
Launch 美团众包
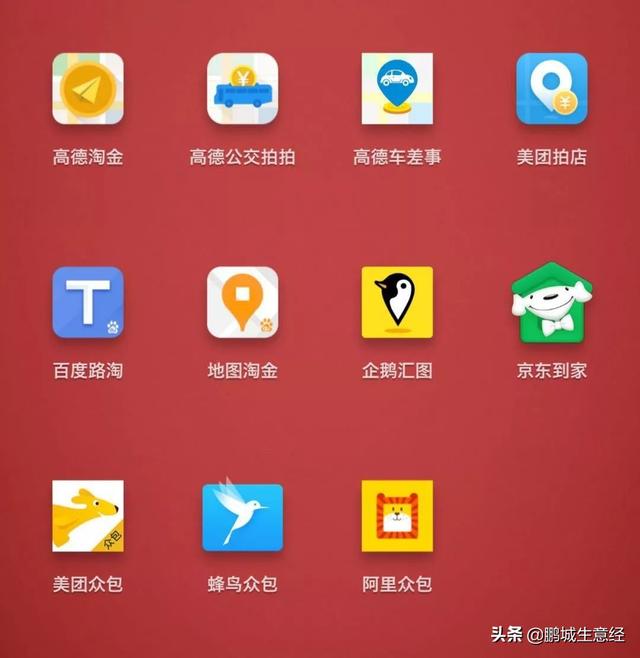click(x=88, y=516)
